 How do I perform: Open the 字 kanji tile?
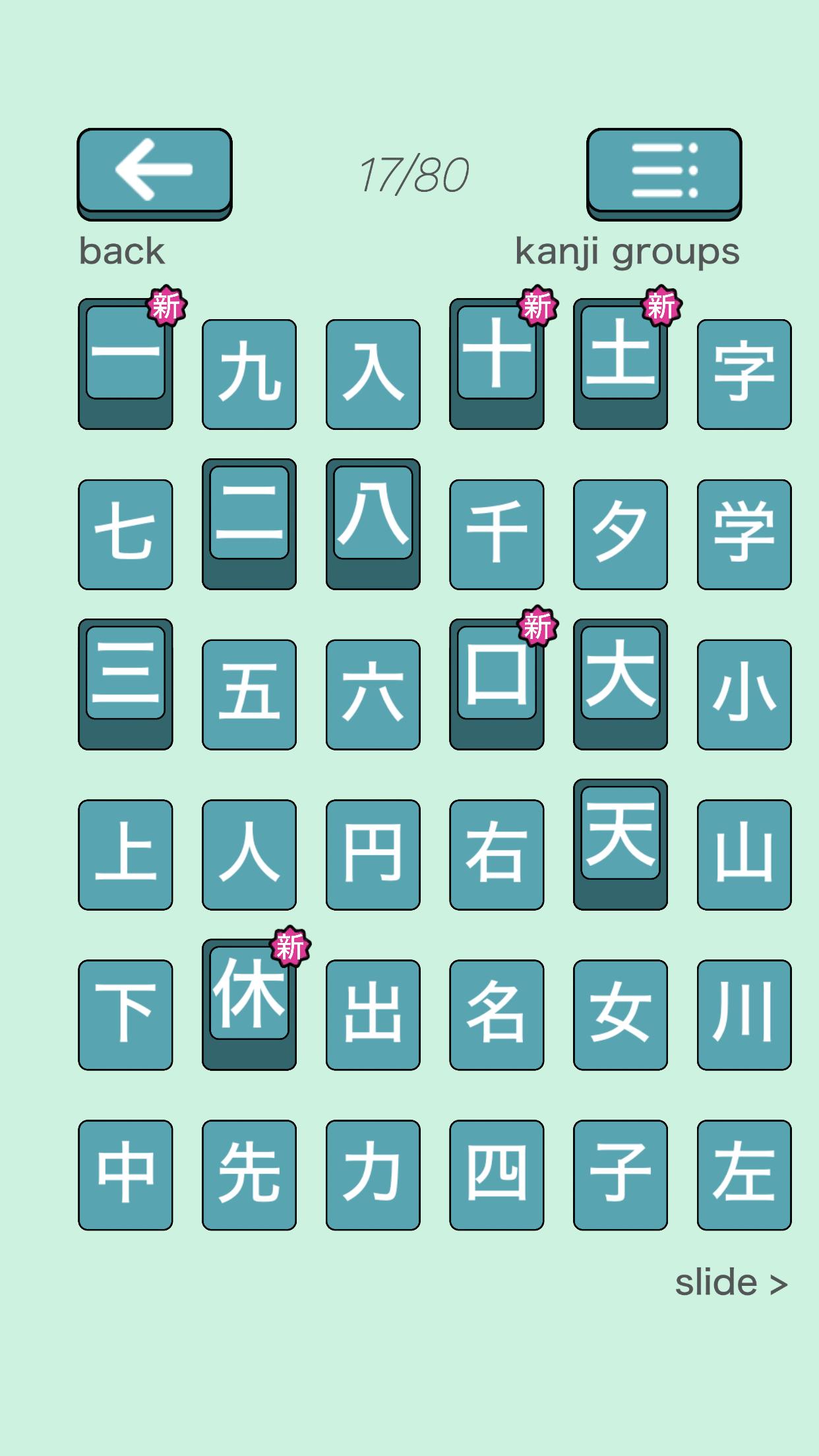click(x=744, y=374)
